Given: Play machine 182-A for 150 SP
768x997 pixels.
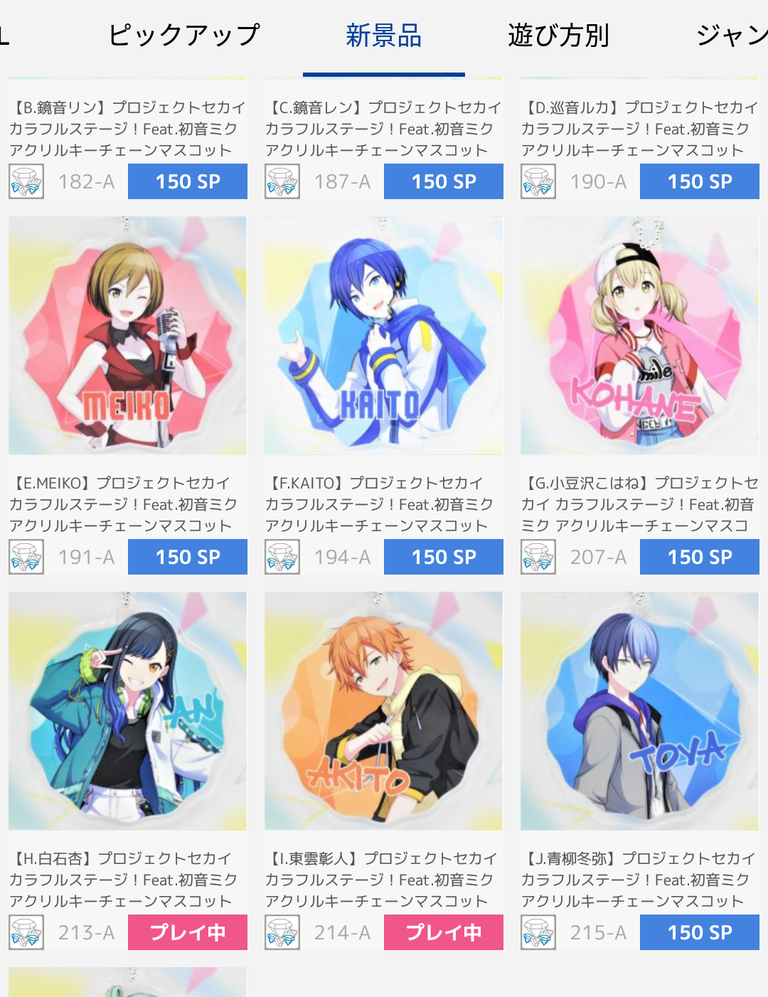Looking at the screenshot, I should [x=188, y=181].
